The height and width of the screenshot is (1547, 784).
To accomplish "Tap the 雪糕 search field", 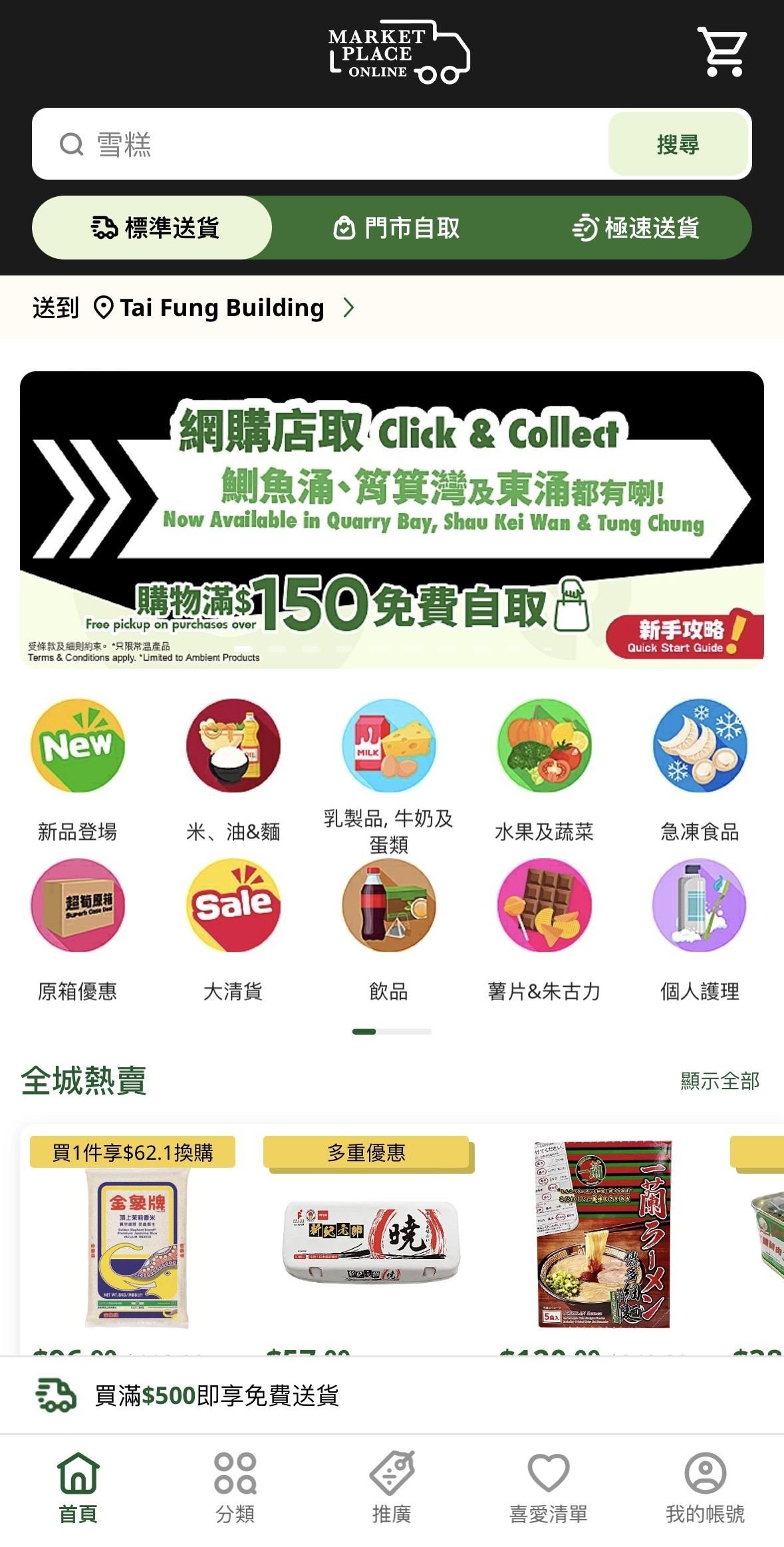I will pos(319,144).
